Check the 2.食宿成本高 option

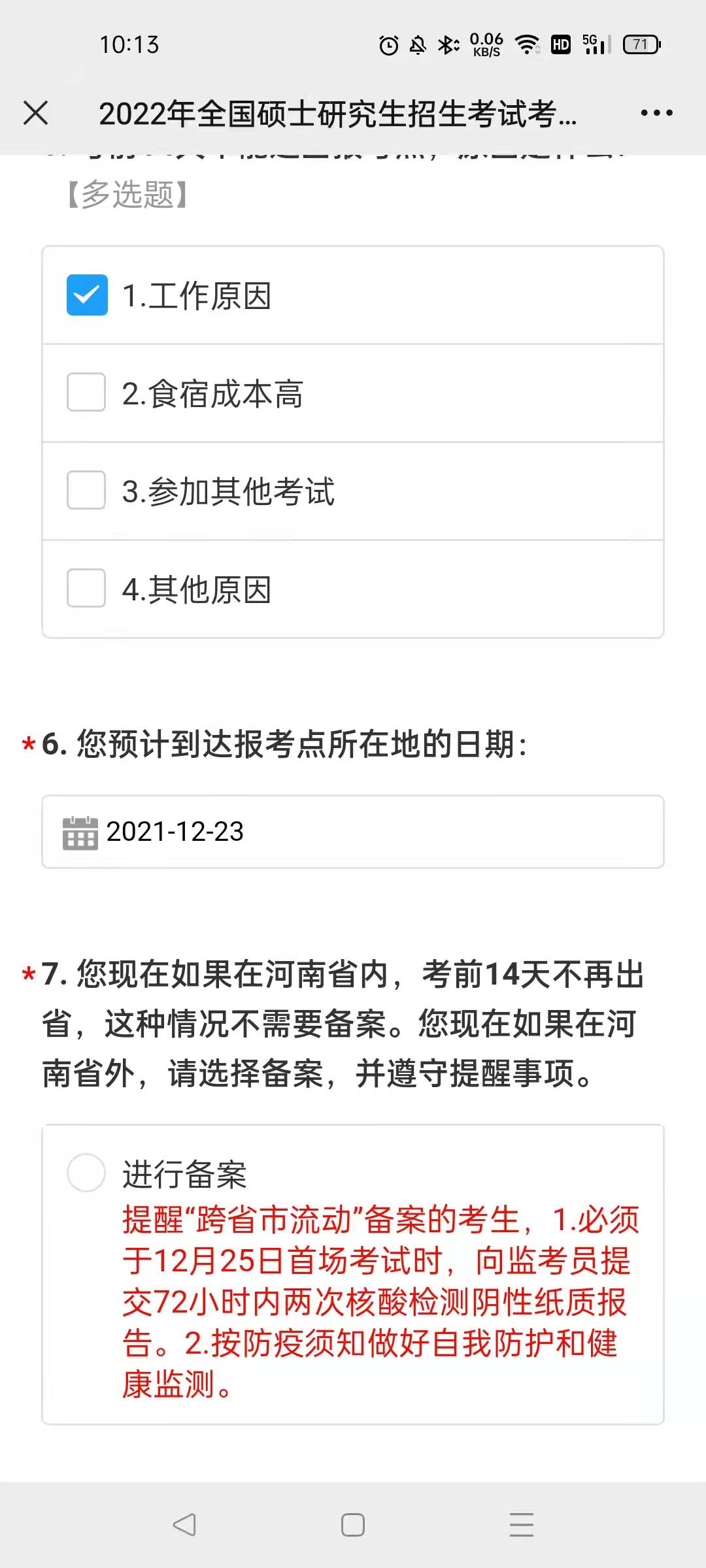(x=86, y=393)
